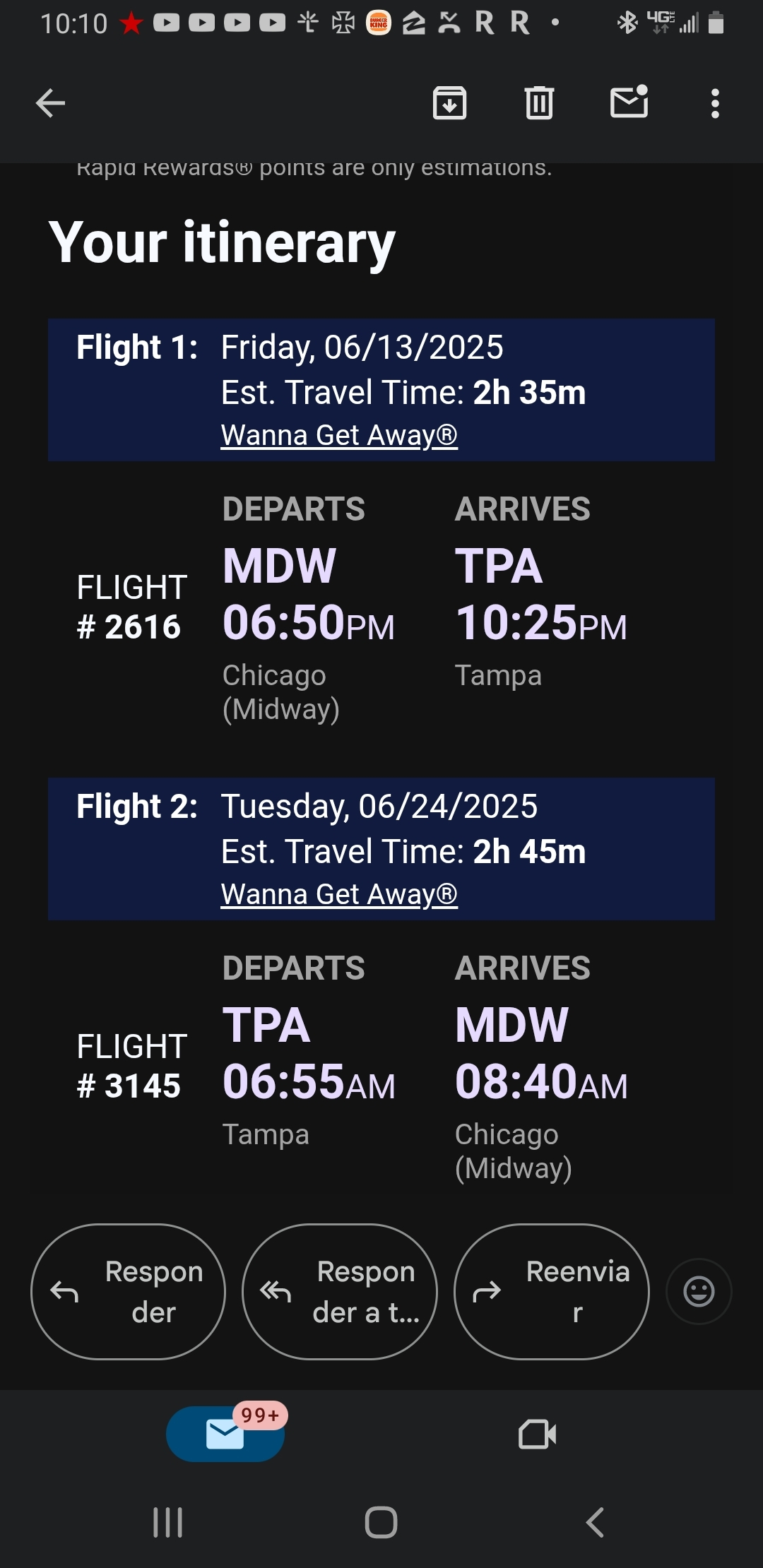Switch to the Meet video tab
Image resolution: width=763 pixels, height=1568 pixels.
(x=537, y=1434)
